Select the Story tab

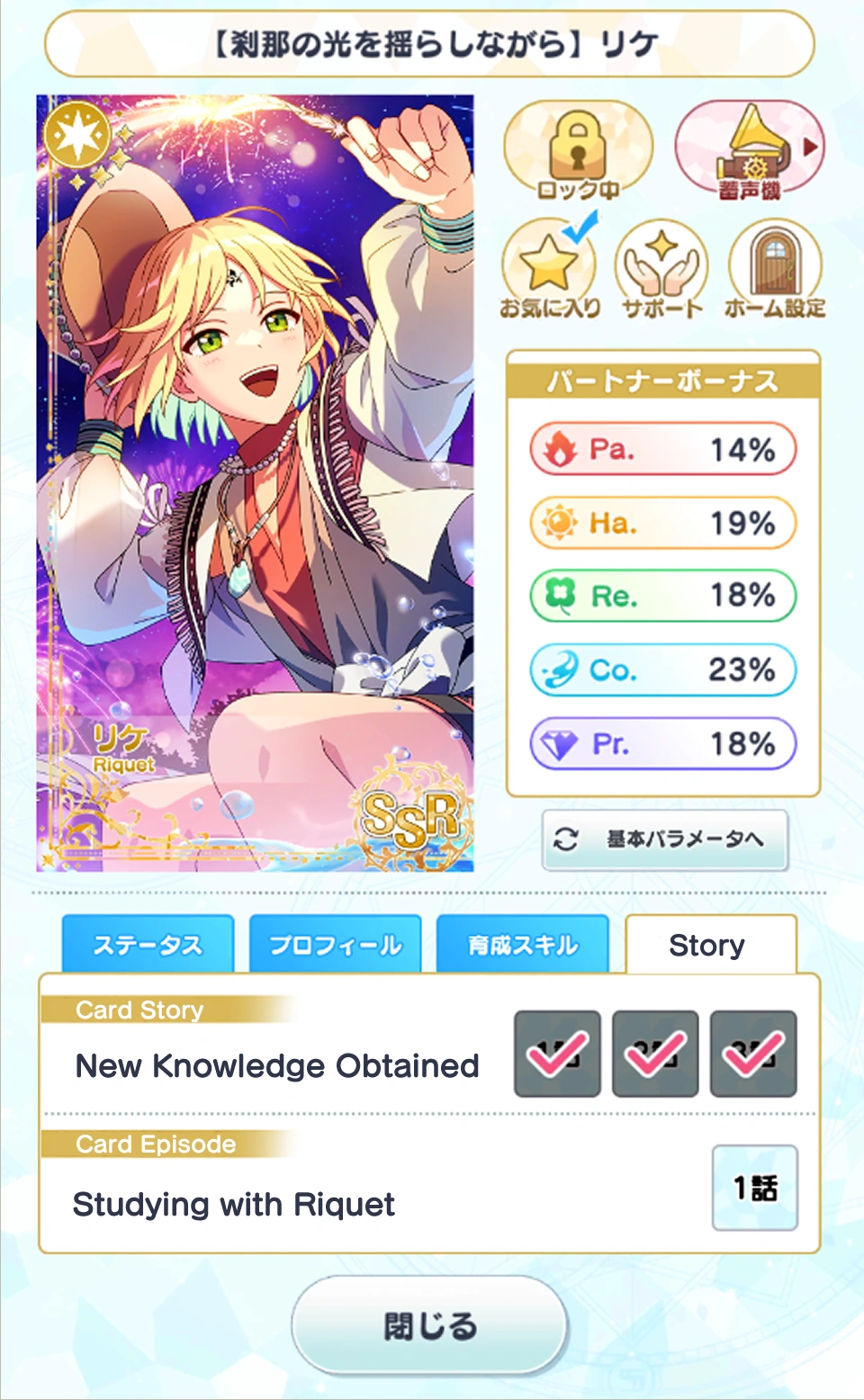coord(709,945)
